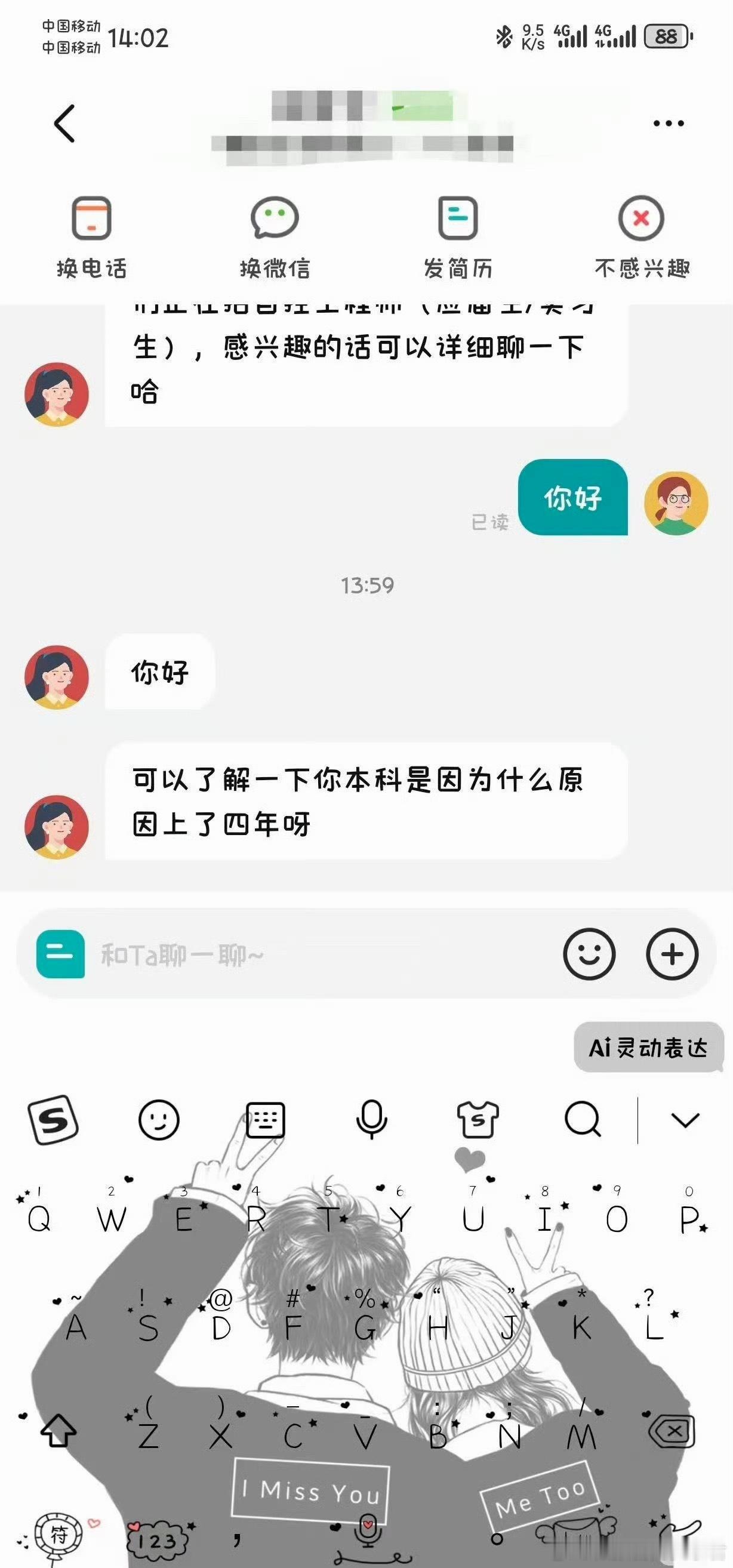Open the emoji picker in the message bar

click(592, 955)
